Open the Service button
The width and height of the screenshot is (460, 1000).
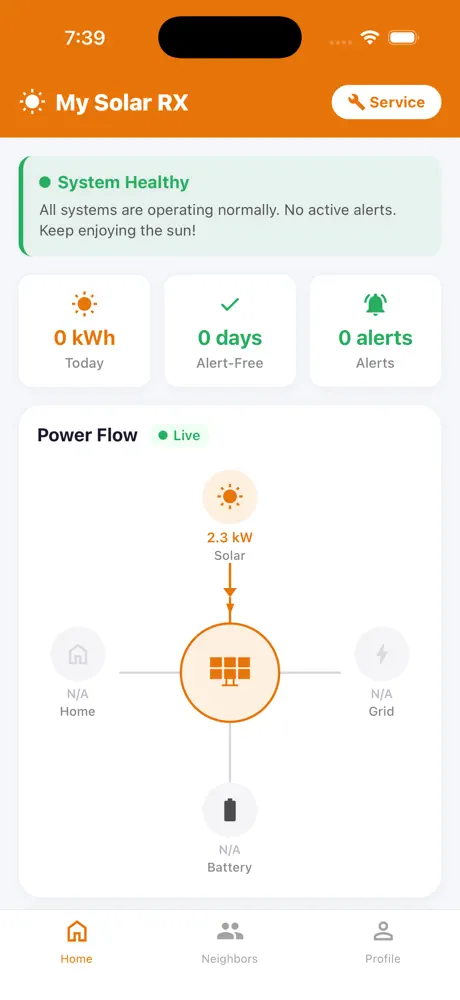pos(386,102)
